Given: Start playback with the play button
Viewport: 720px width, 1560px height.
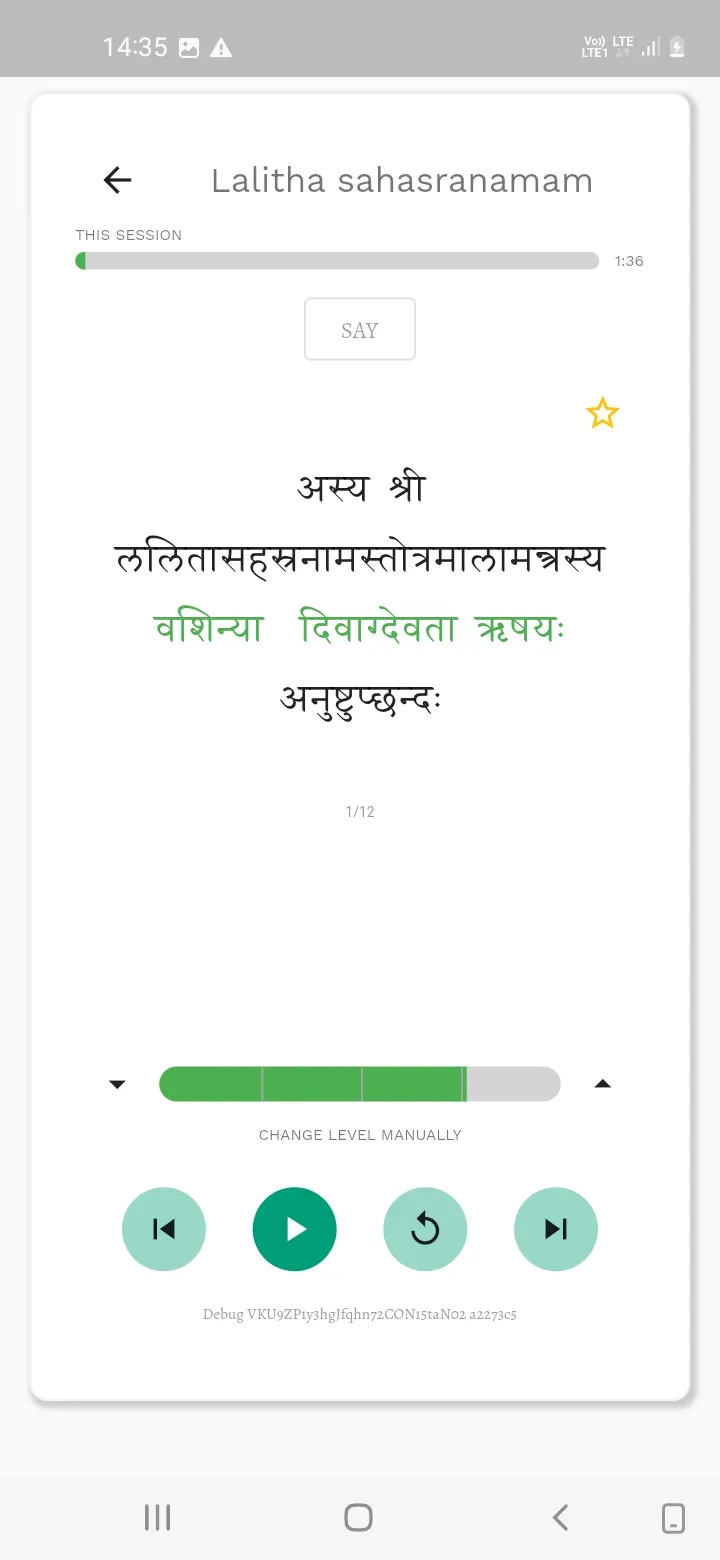Looking at the screenshot, I should [x=295, y=1229].
